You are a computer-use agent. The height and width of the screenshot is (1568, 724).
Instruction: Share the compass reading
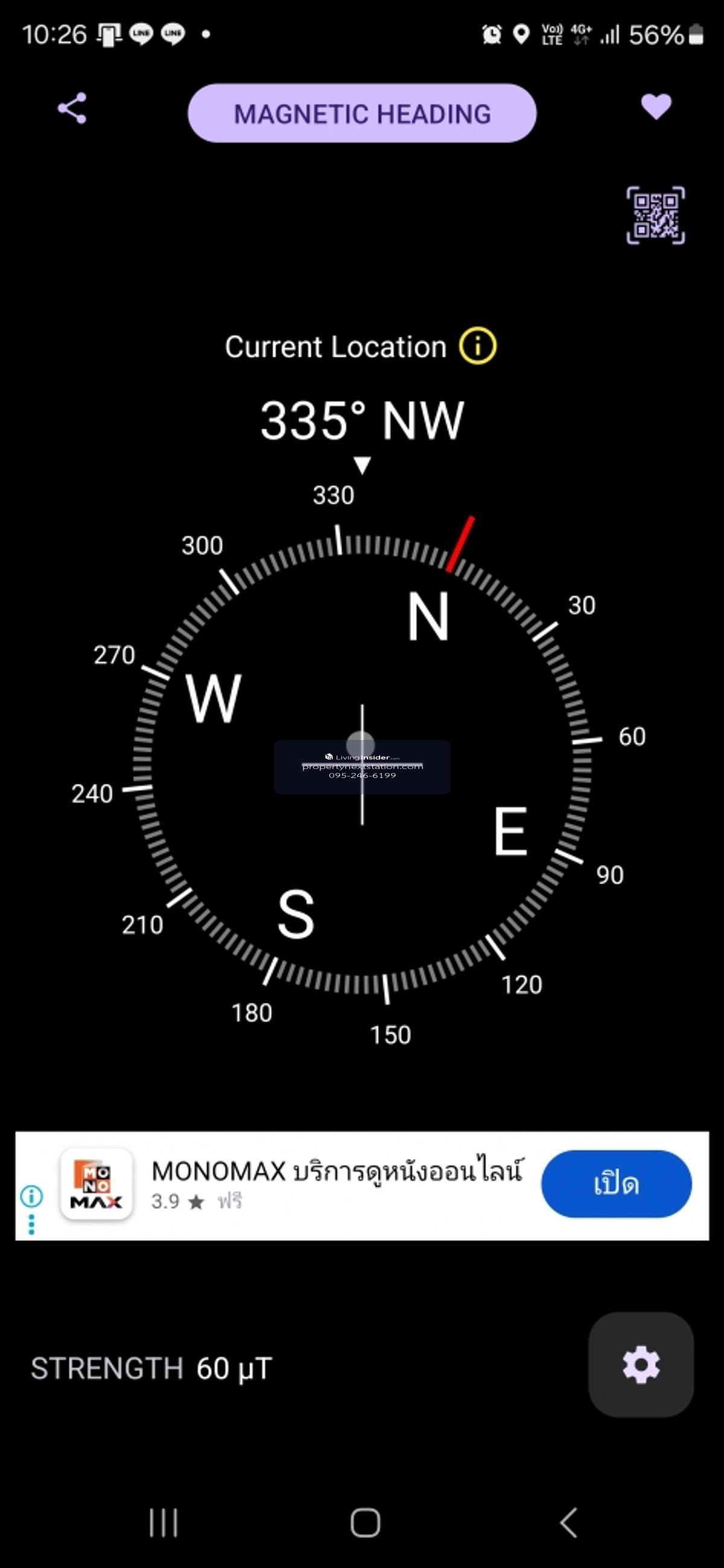[72, 109]
